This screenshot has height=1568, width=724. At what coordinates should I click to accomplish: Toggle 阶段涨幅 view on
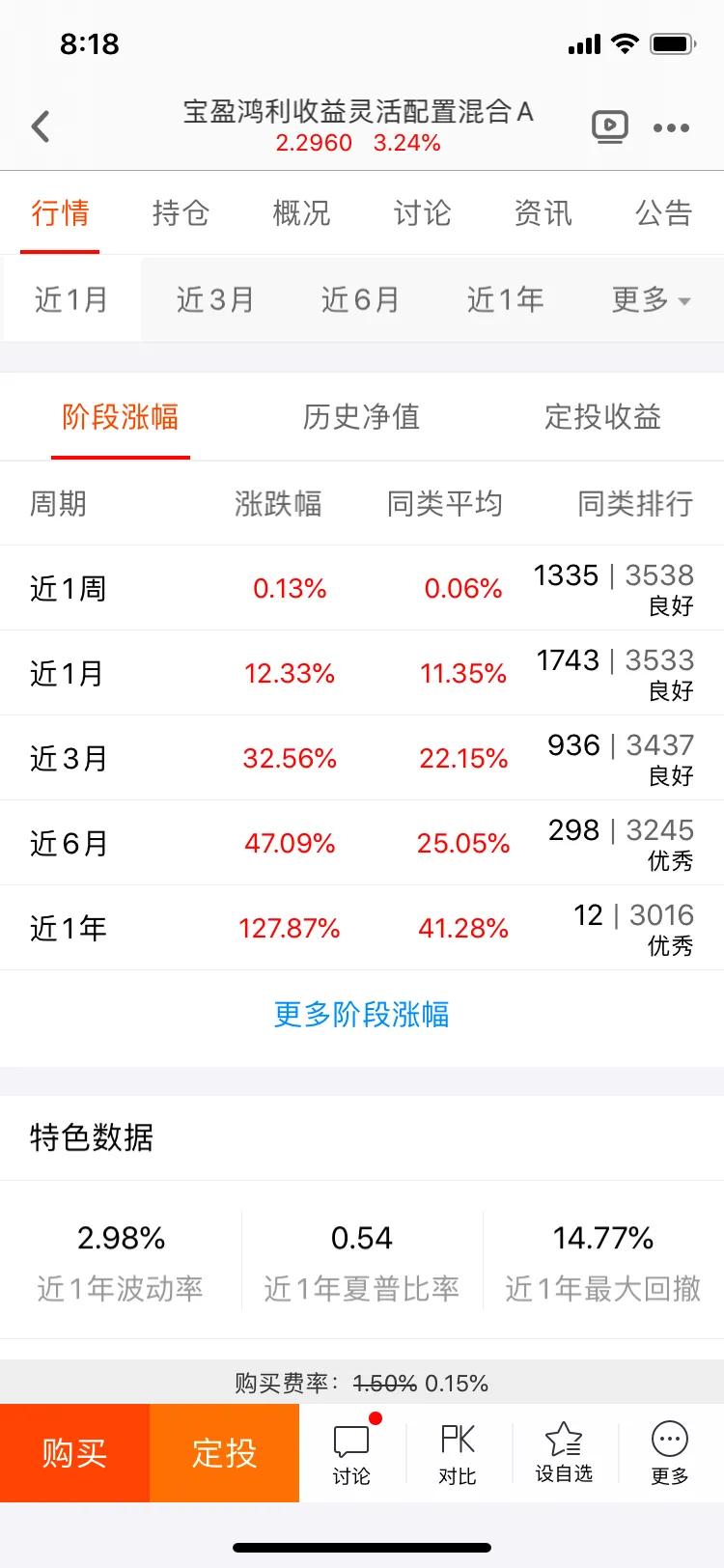tap(120, 417)
